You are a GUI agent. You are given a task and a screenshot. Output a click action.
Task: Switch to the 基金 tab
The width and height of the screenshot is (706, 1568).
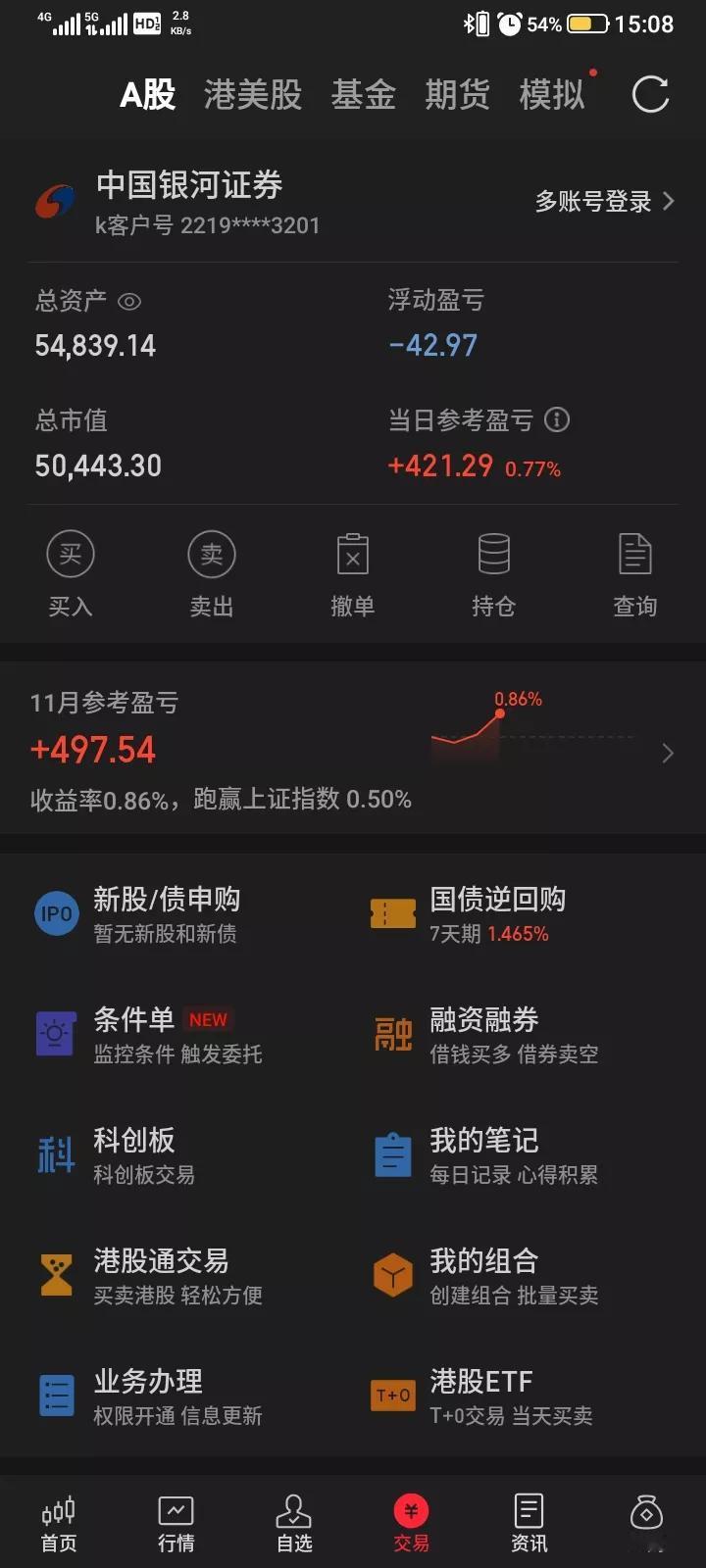(x=364, y=94)
